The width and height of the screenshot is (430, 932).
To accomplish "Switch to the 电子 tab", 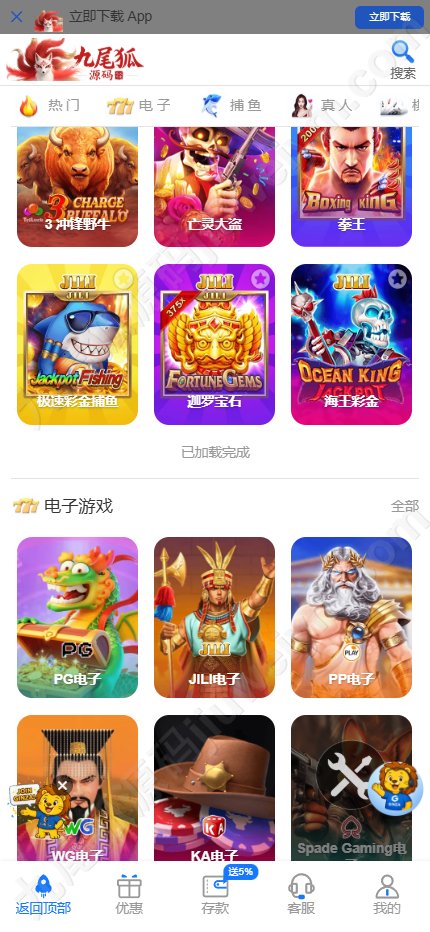I will [139, 106].
